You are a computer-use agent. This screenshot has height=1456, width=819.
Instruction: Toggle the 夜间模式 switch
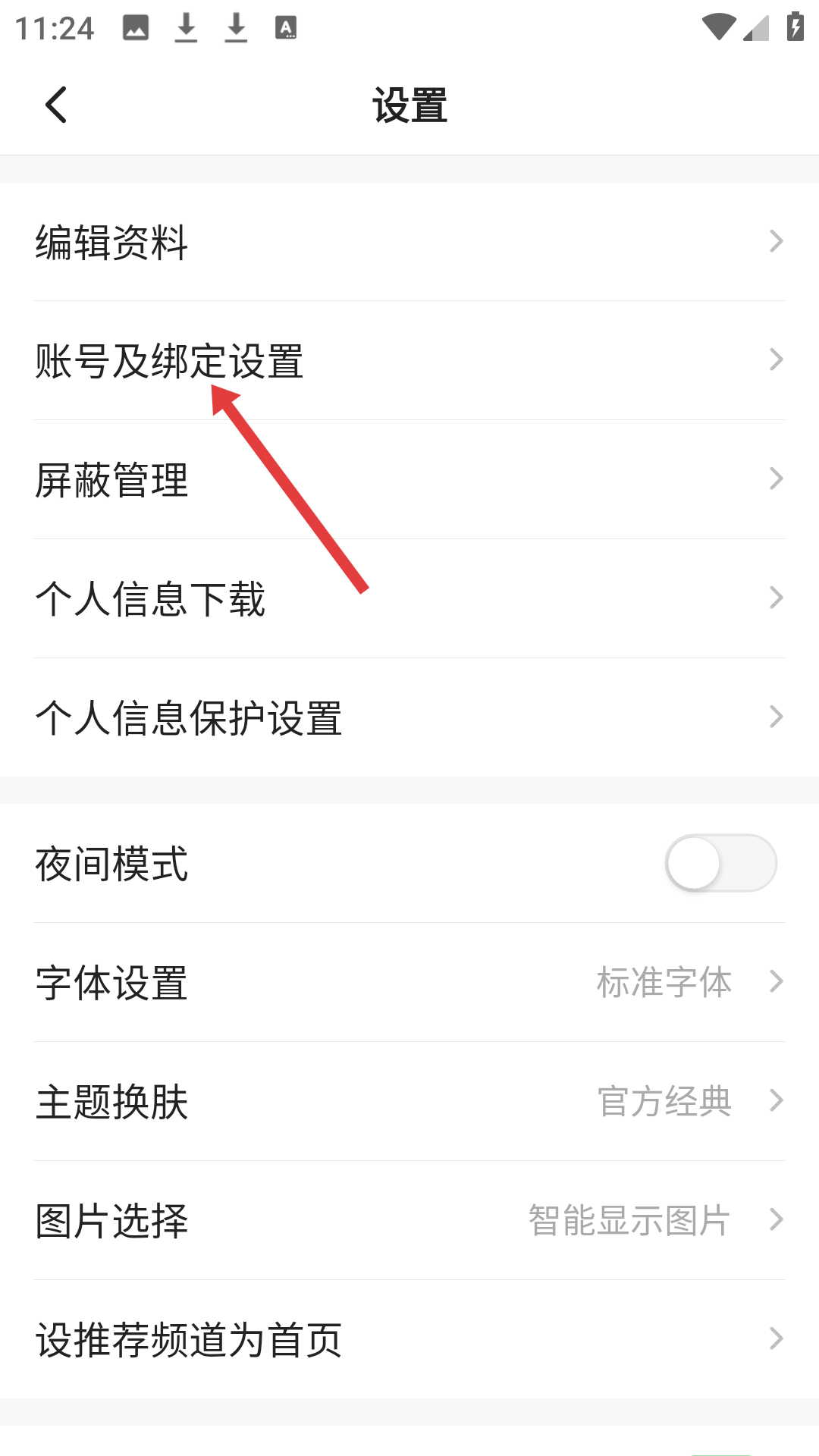click(720, 863)
